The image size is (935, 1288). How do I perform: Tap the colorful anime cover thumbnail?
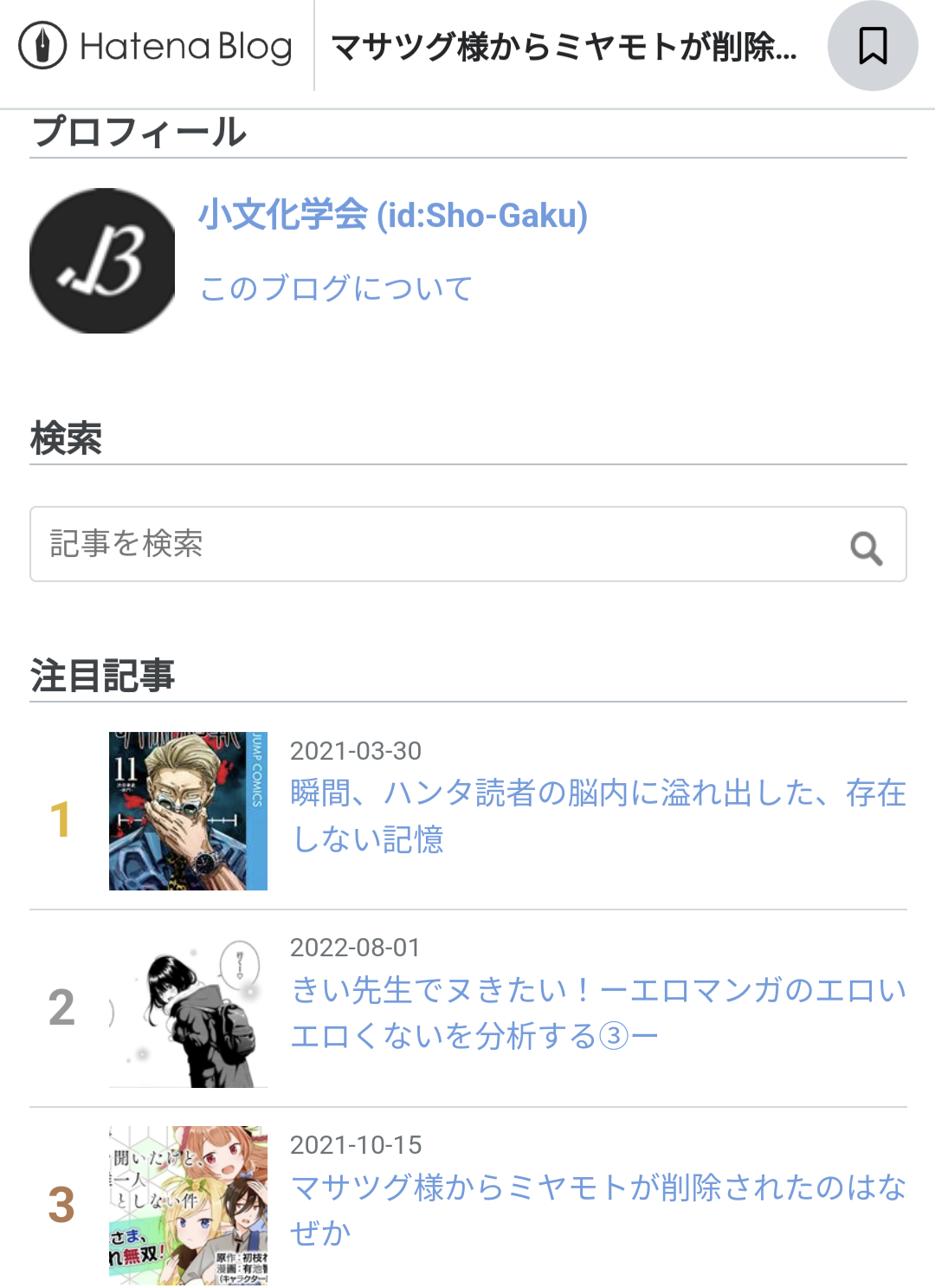click(x=188, y=1206)
